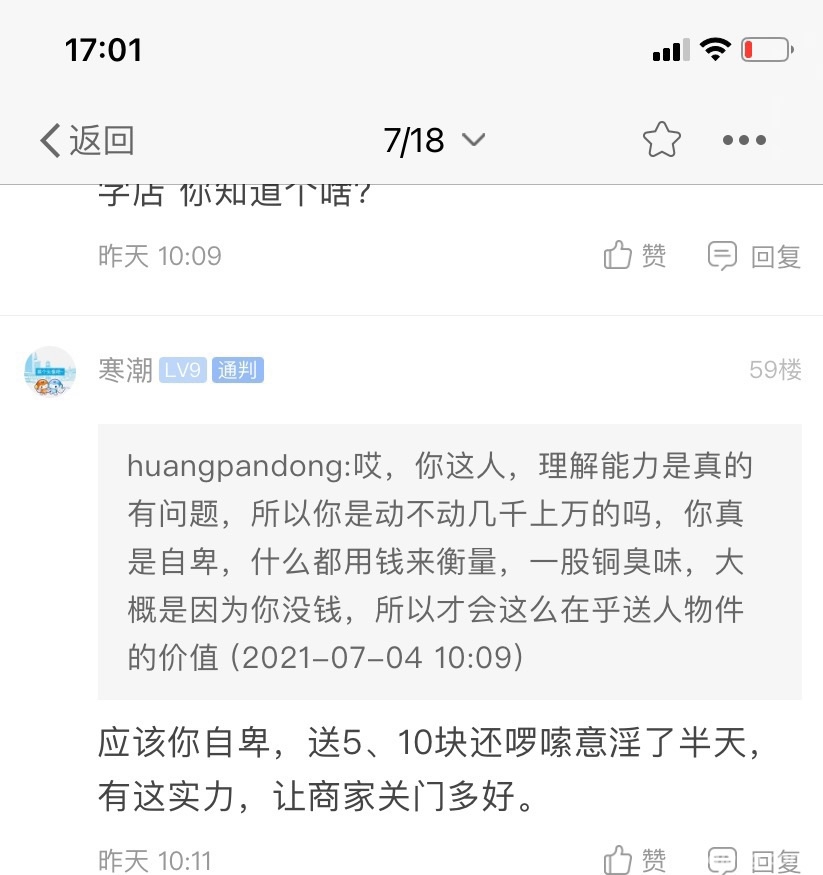Open the three-dot overflow menu
This screenshot has height=875, width=823.
coord(744,141)
